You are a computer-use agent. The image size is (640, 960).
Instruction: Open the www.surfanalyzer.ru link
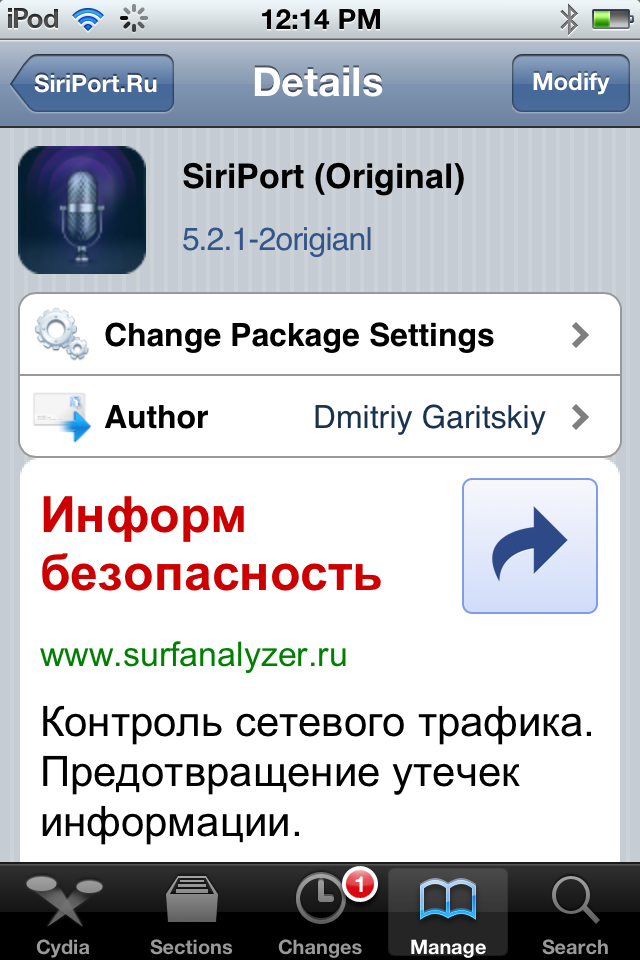tap(194, 656)
